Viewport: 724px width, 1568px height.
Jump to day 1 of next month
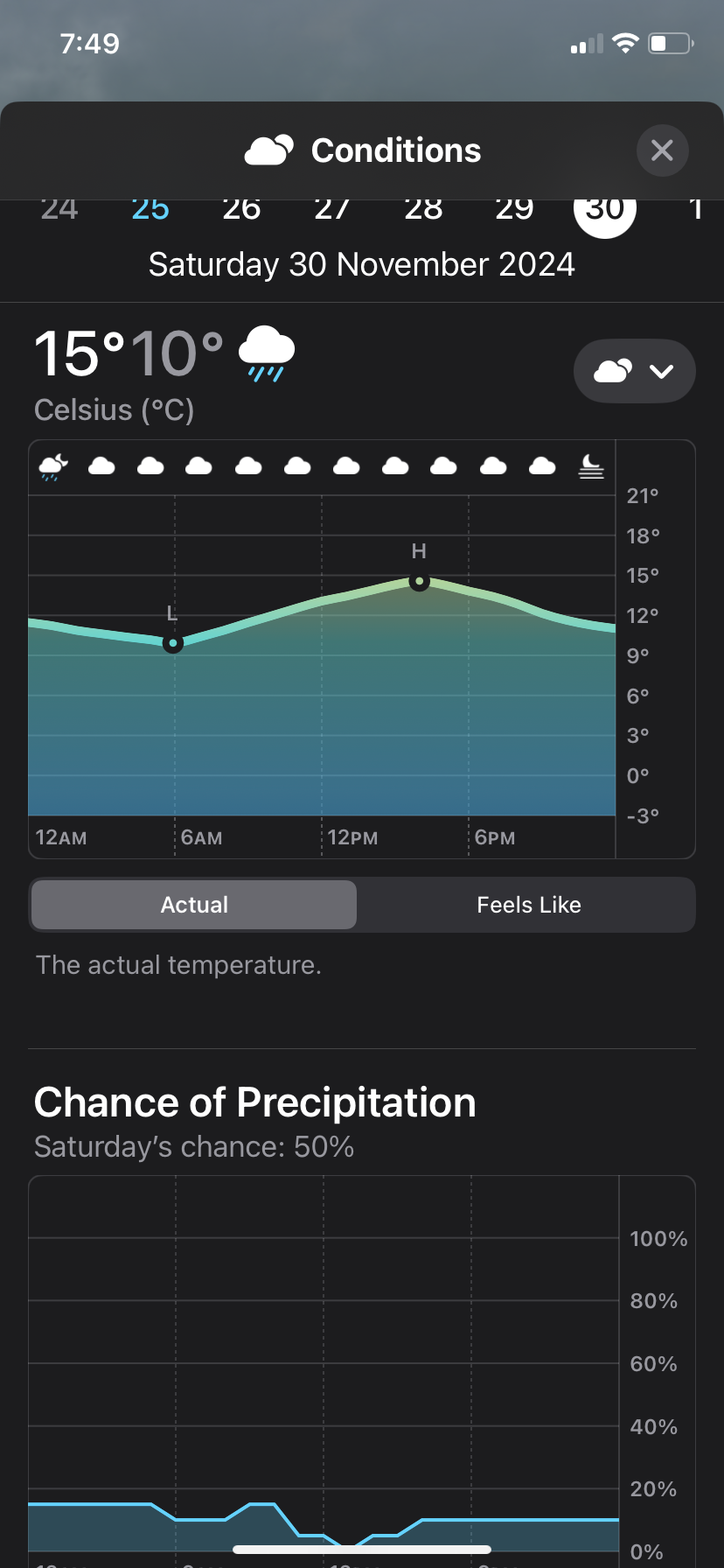pyautogui.click(x=696, y=210)
